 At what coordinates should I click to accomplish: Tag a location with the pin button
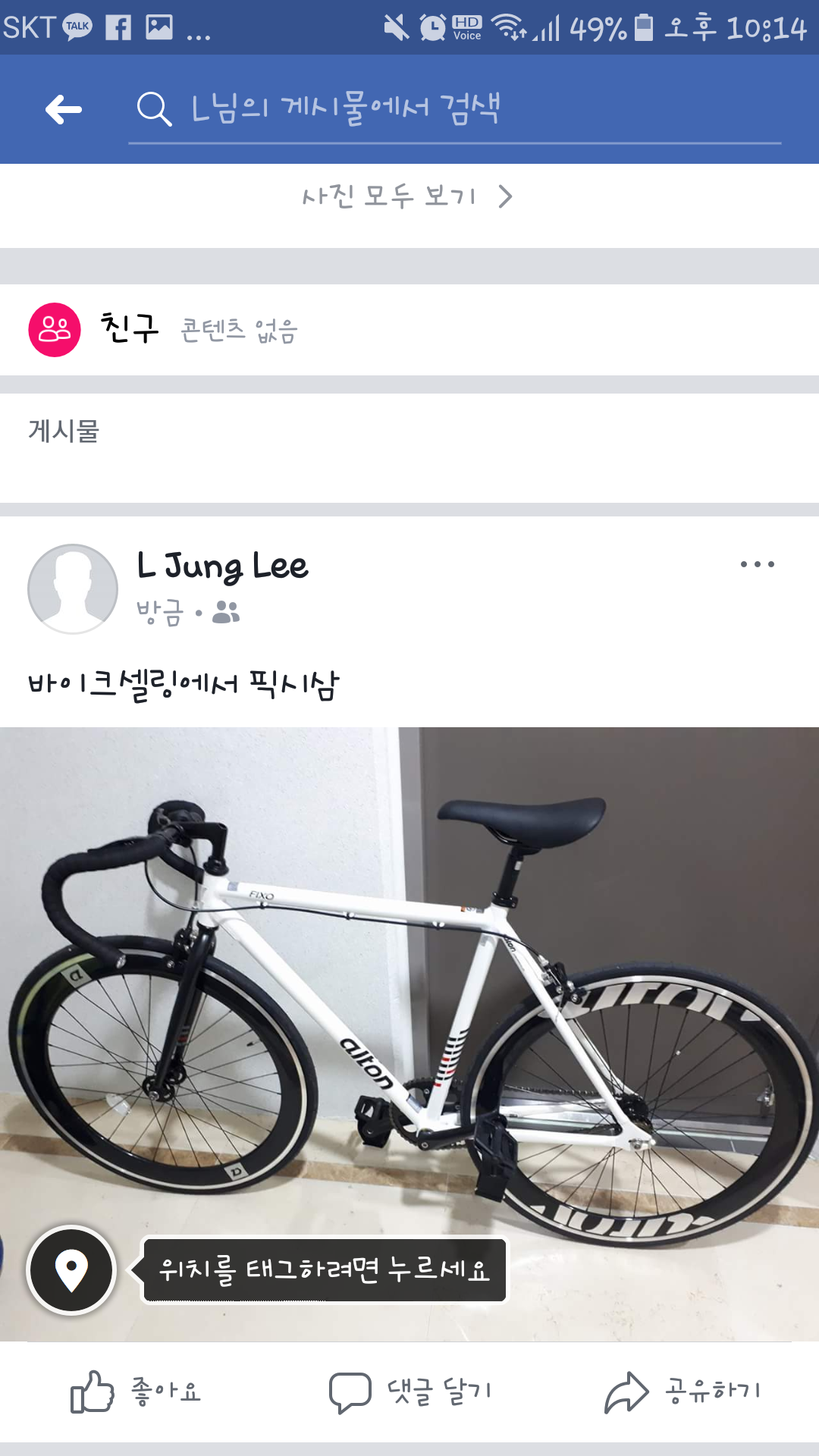pos(72,1269)
